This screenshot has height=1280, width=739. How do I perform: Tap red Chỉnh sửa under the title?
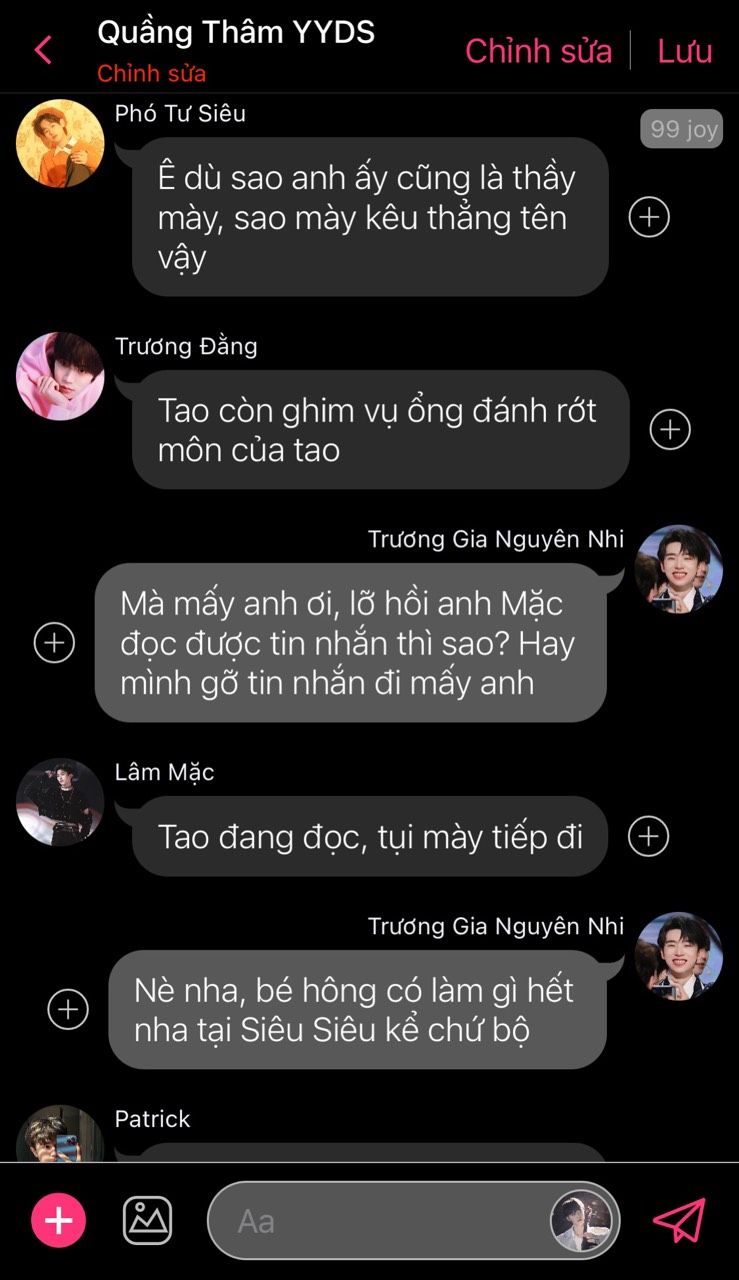[x=152, y=74]
